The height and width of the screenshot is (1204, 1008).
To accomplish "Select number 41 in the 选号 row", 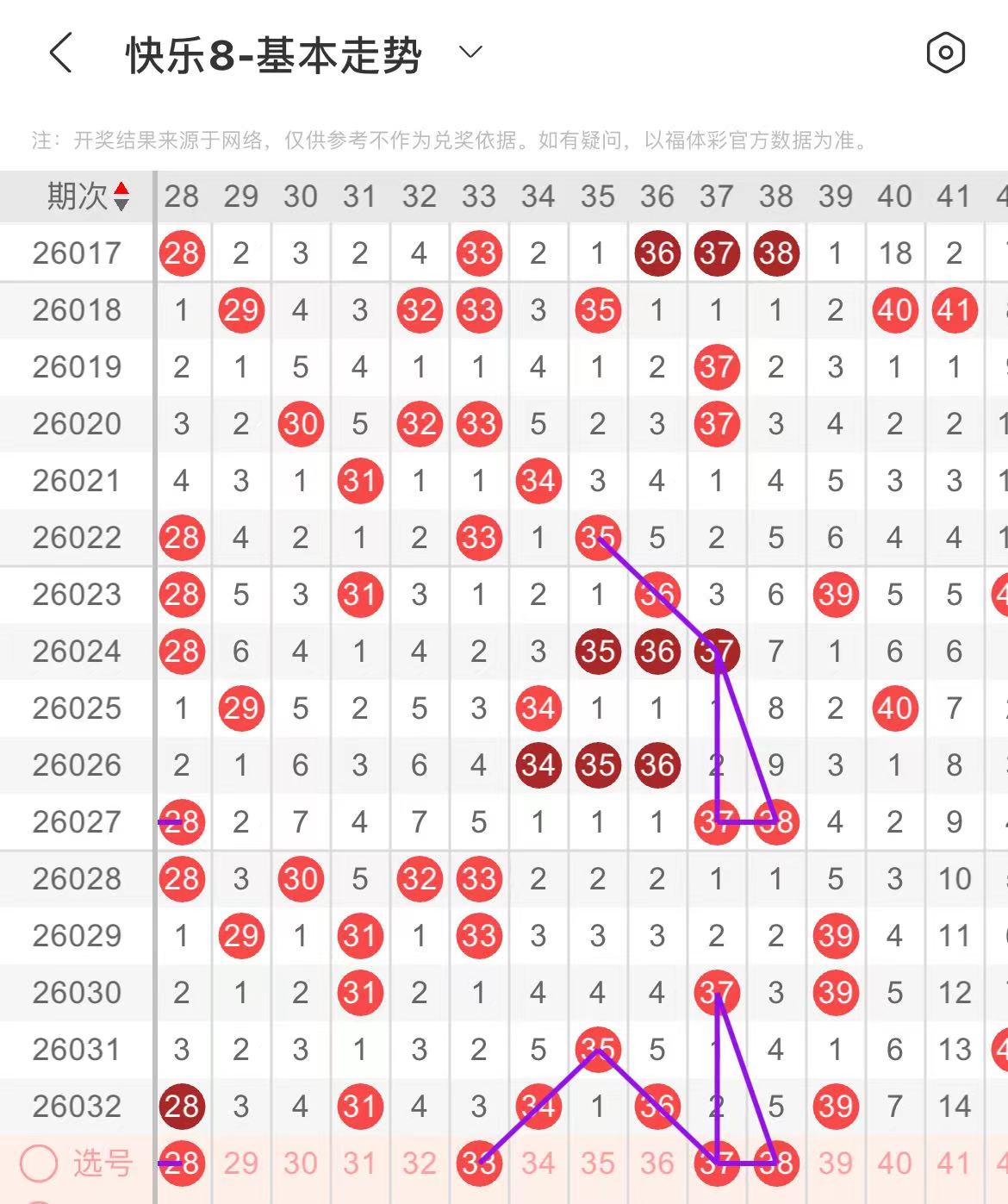I will (x=954, y=1163).
